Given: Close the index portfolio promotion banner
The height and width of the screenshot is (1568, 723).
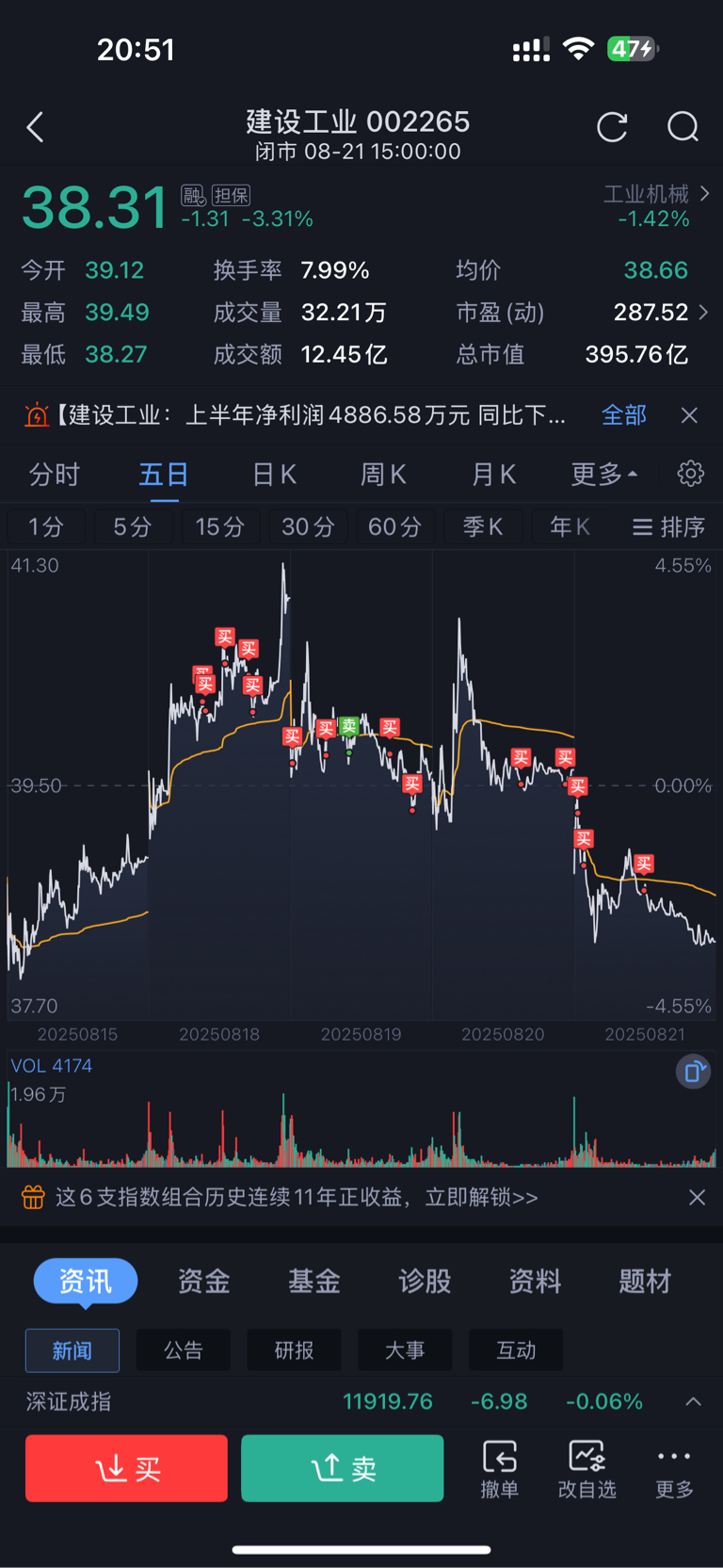Looking at the screenshot, I should point(697,1197).
